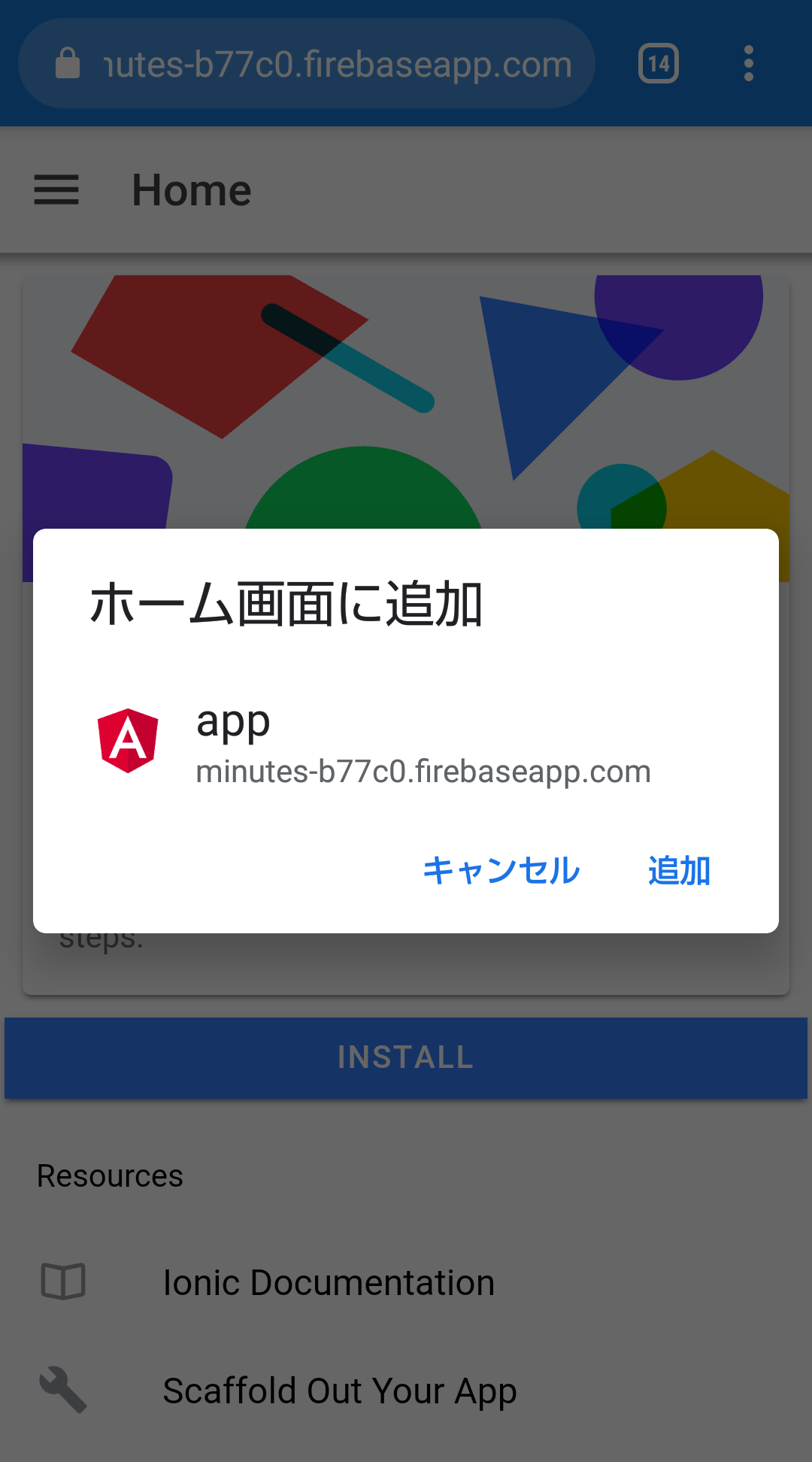Screen dimensions: 812x1462
Task: Open the browser overflow menu
Action: click(x=748, y=63)
